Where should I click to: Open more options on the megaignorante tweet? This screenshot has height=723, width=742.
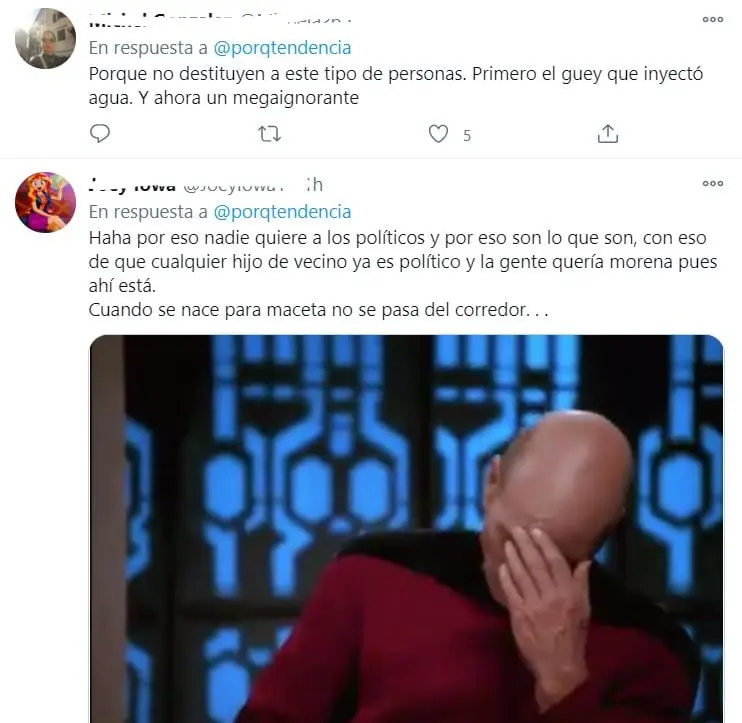tap(712, 19)
